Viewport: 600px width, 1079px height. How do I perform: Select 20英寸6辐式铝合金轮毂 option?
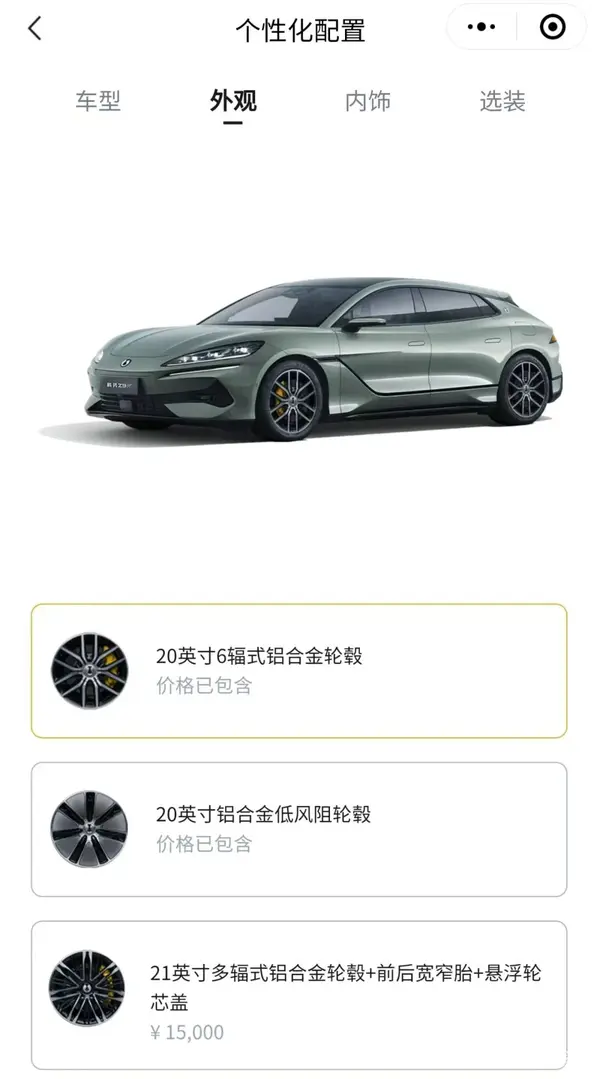pos(299,671)
